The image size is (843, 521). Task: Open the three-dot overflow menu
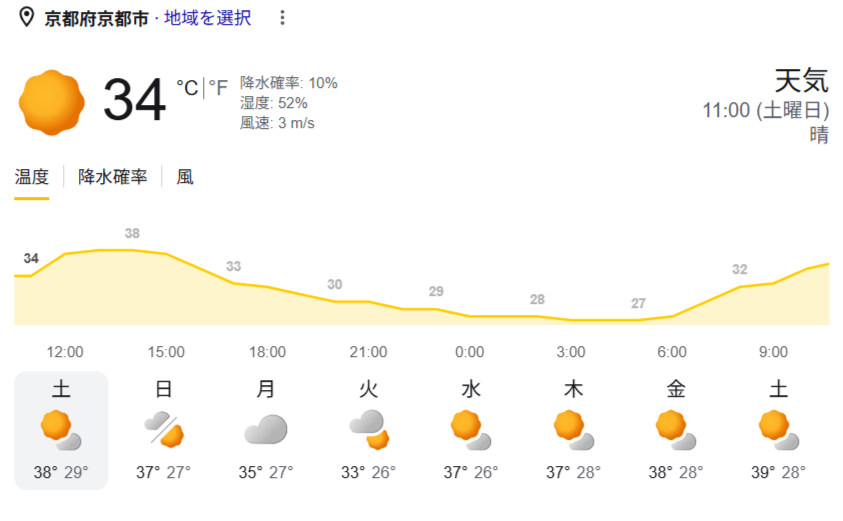click(x=282, y=18)
